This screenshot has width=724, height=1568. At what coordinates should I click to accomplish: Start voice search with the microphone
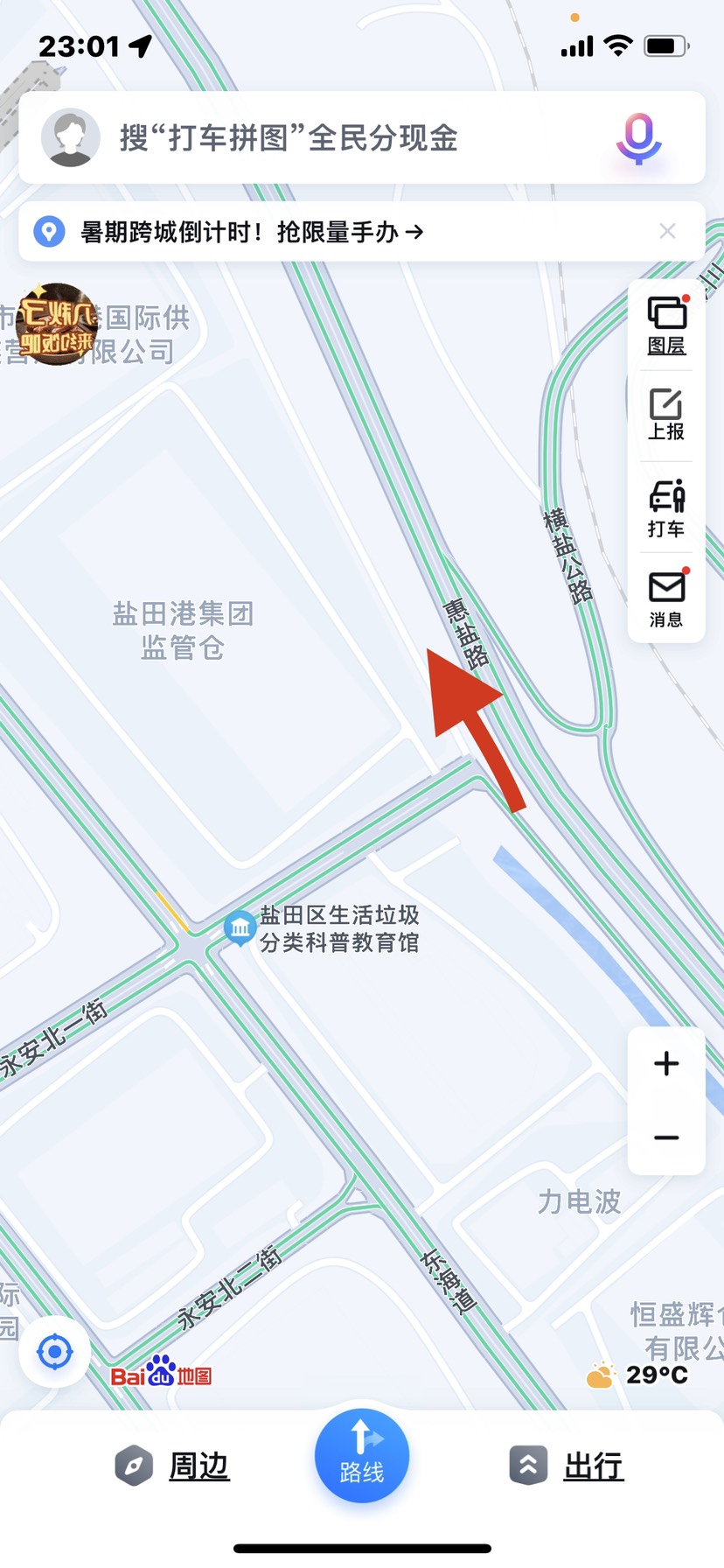tap(638, 138)
